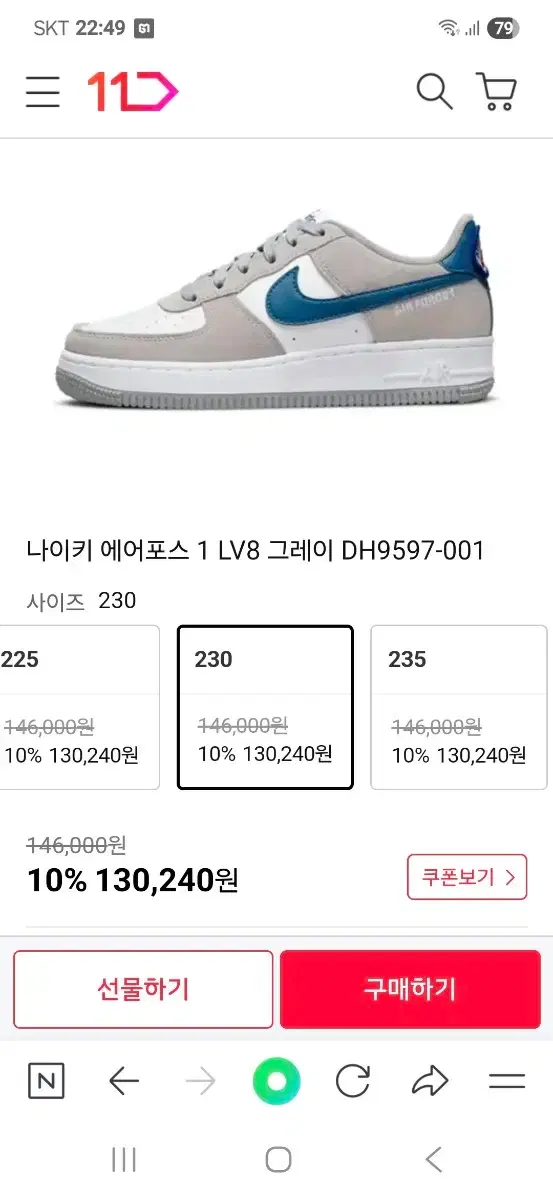Viewport: 553px width, 1200px height.
Task: Tap 구매하기 to buy now
Action: pos(410,989)
